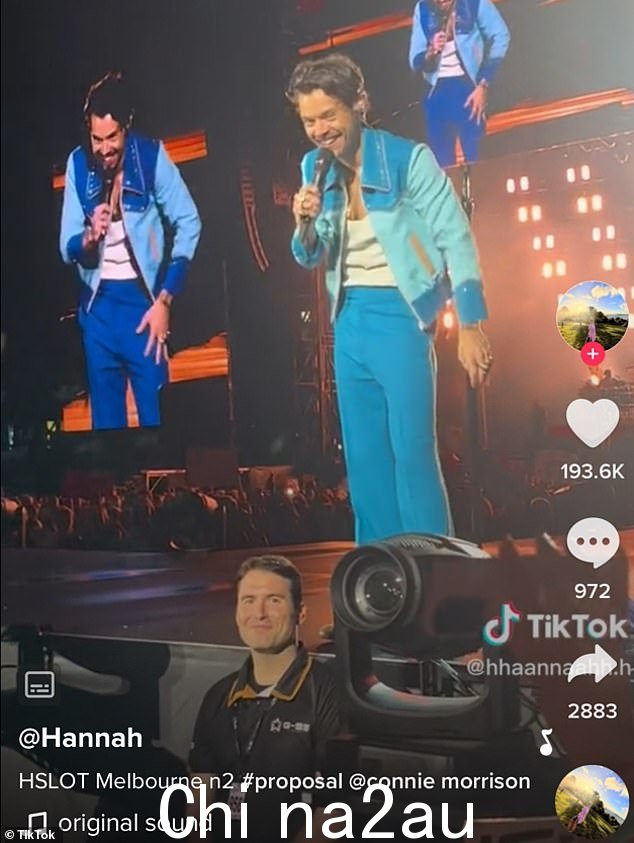Toggle captions with the subtitles icon
Viewport: 634px width, 843px height.
point(40,685)
